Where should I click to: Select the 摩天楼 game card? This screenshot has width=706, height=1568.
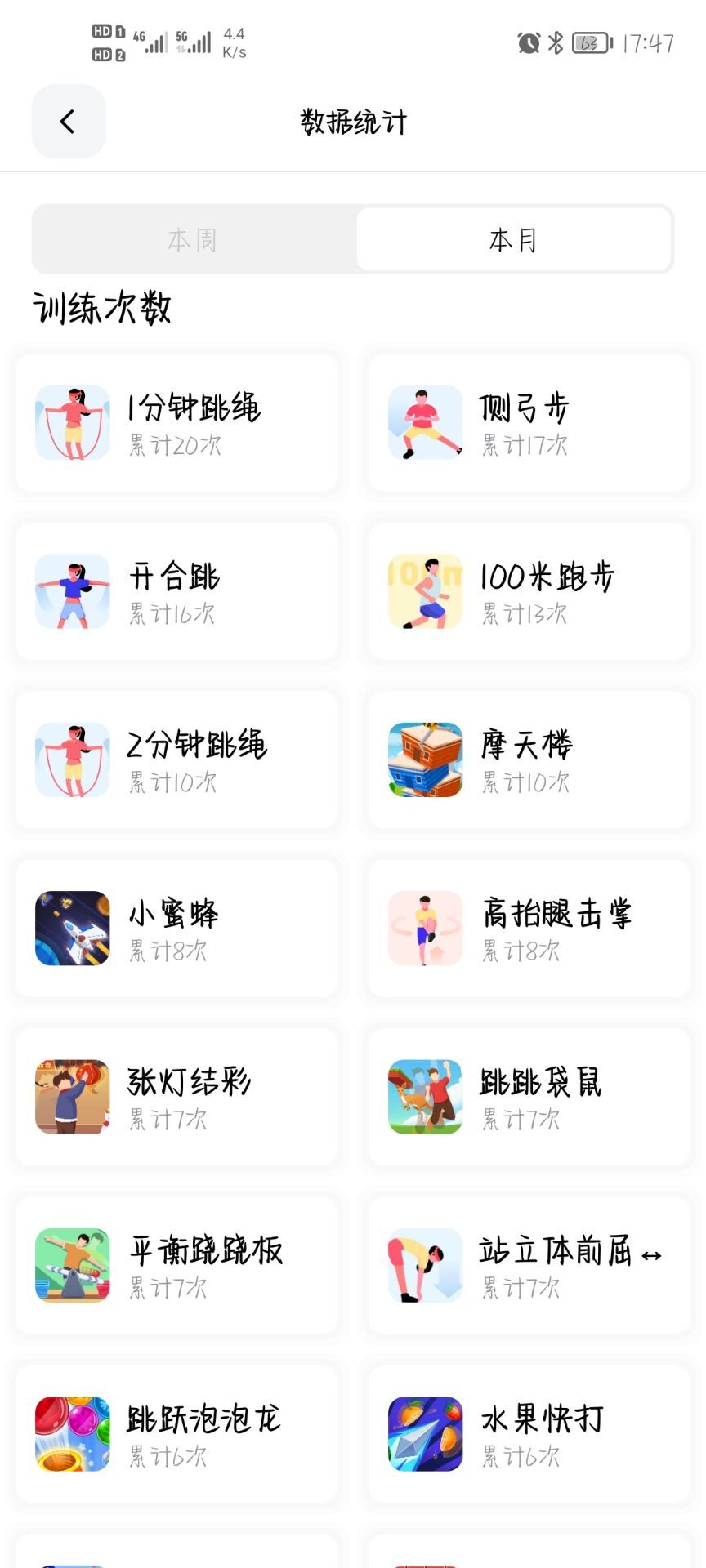coord(529,760)
